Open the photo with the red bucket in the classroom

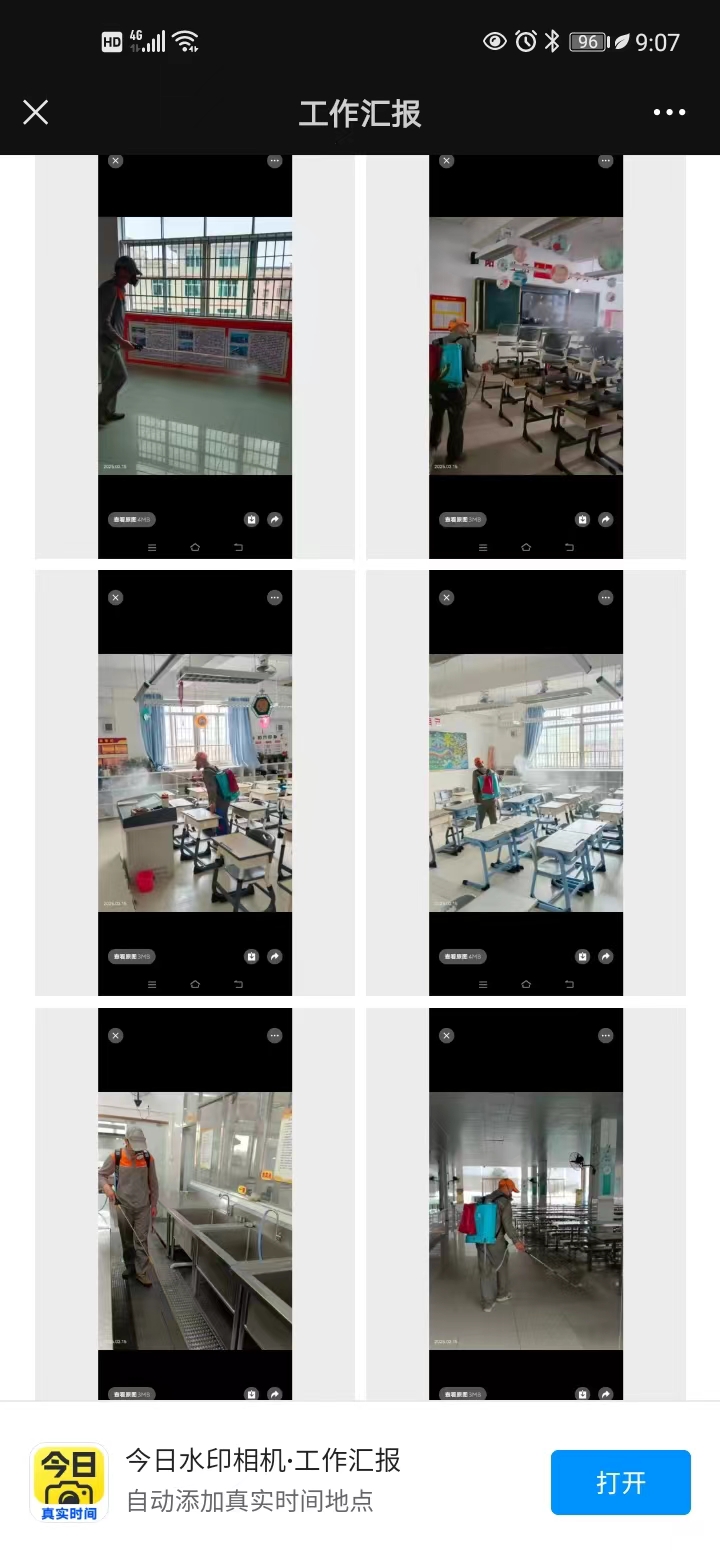click(x=195, y=782)
